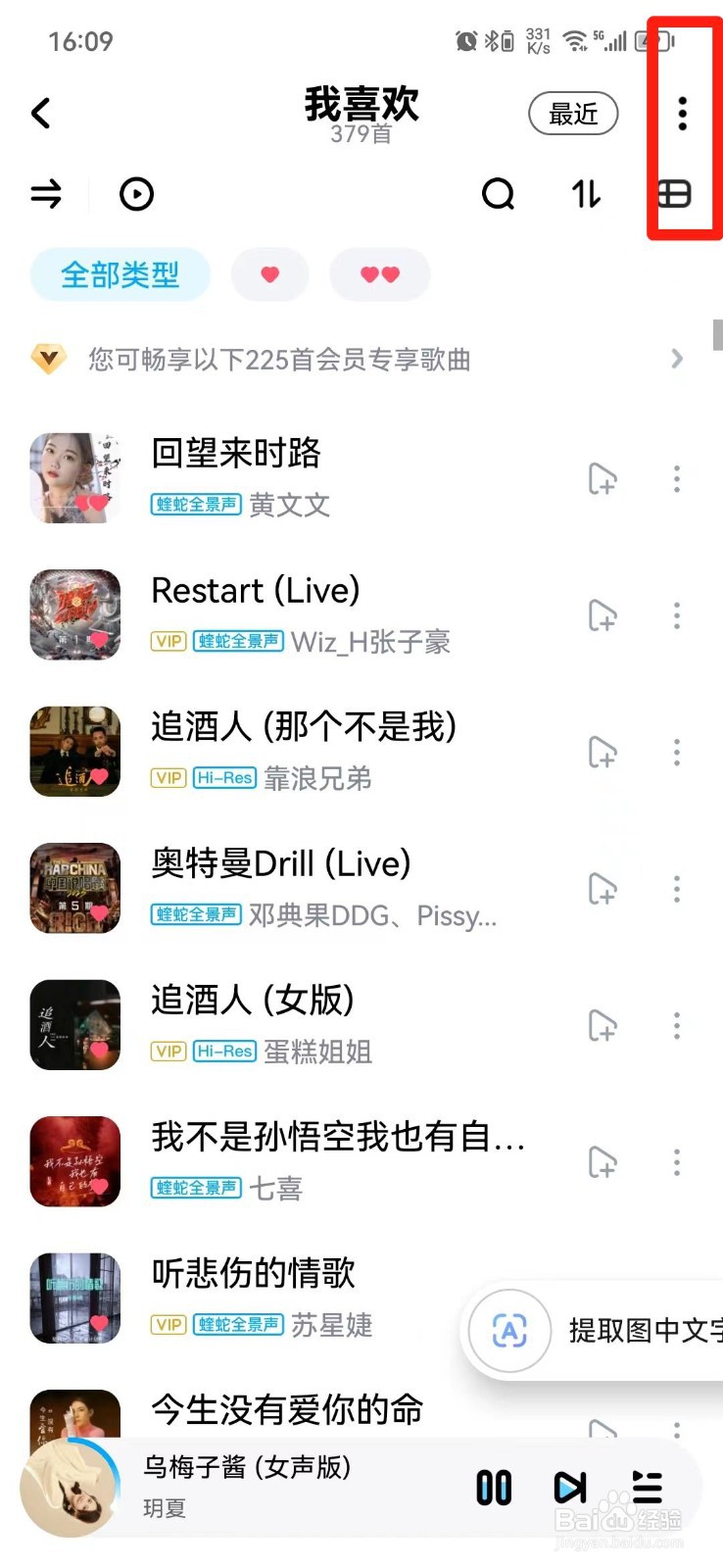
Task: Open the sort order icon
Action: [x=585, y=194]
